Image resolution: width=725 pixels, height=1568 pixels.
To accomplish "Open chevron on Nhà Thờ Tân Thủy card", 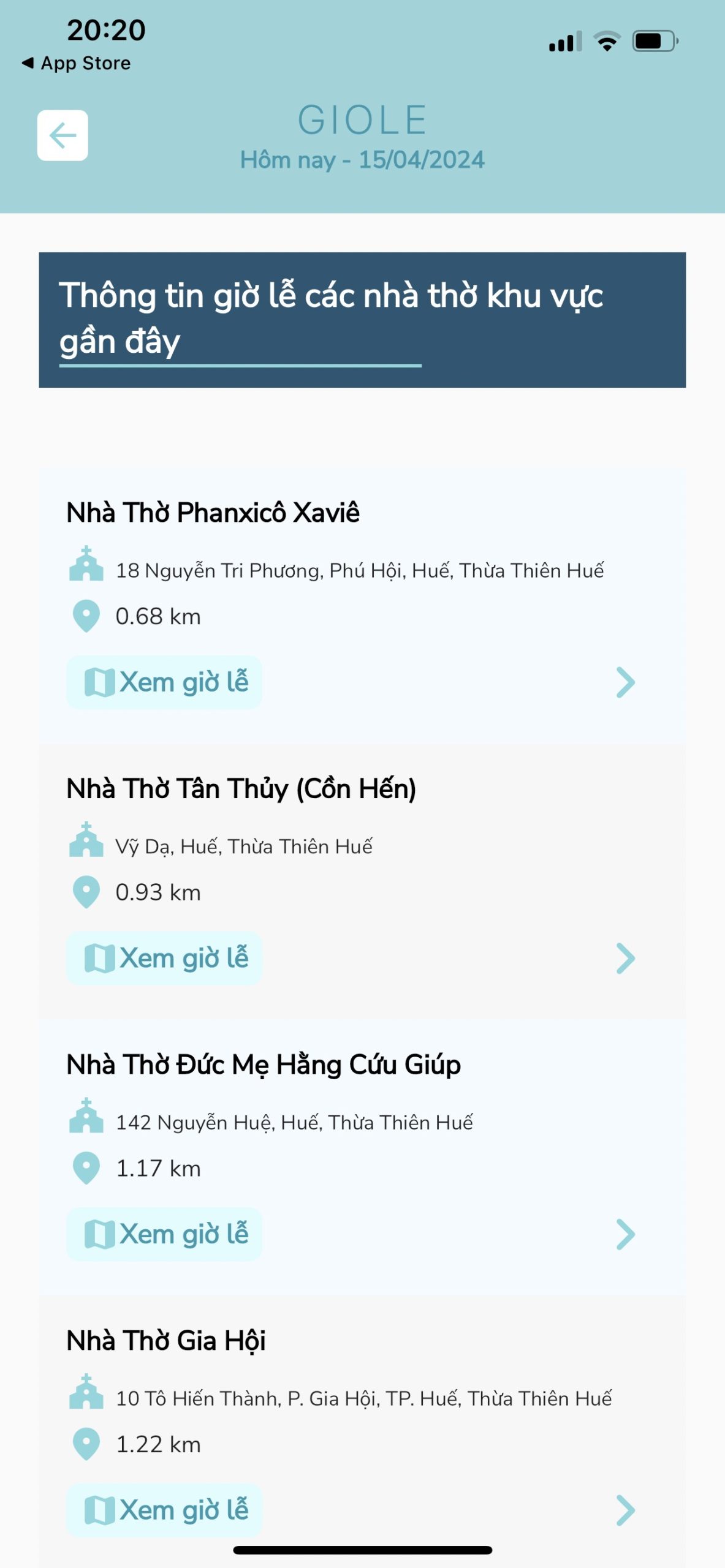I will pyautogui.click(x=625, y=959).
